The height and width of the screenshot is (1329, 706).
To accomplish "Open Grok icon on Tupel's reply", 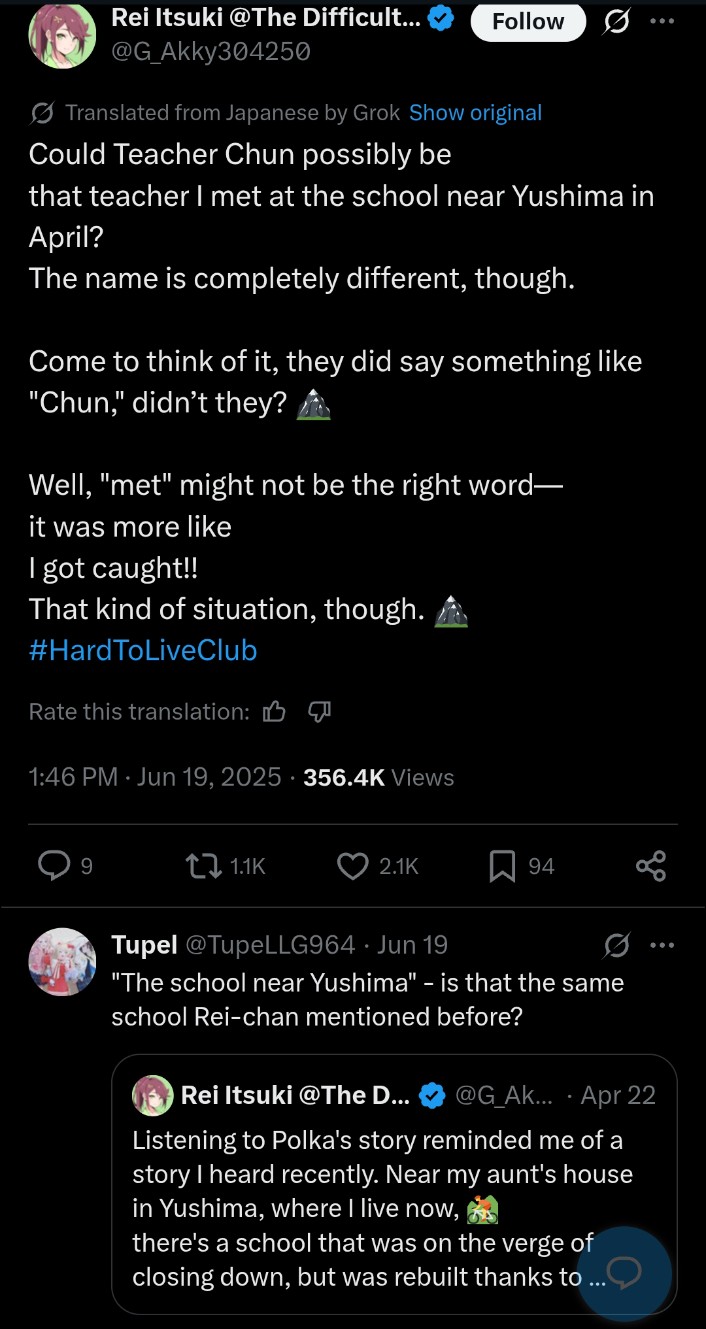I will tap(618, 945).
